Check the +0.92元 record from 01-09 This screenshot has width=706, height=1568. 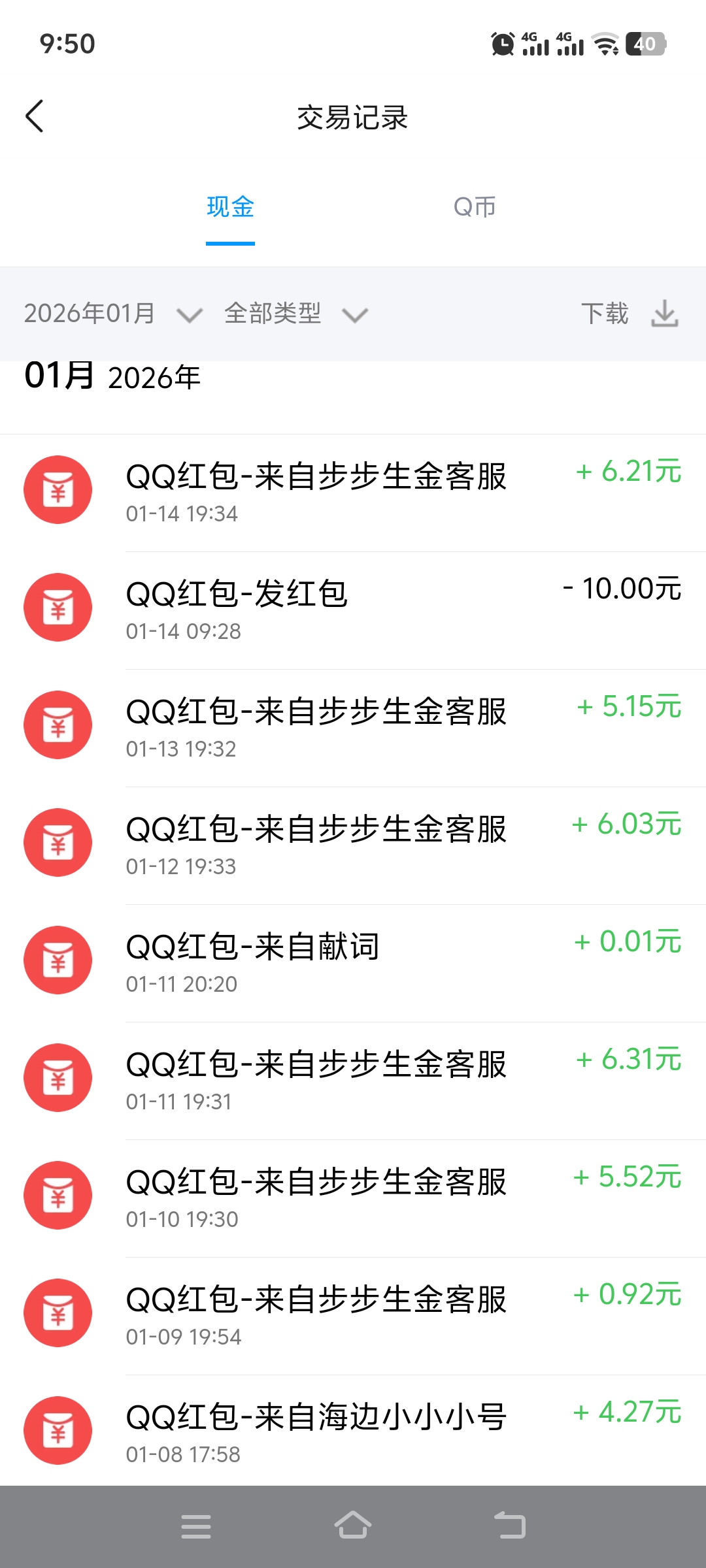click(x=353, y=1315)
